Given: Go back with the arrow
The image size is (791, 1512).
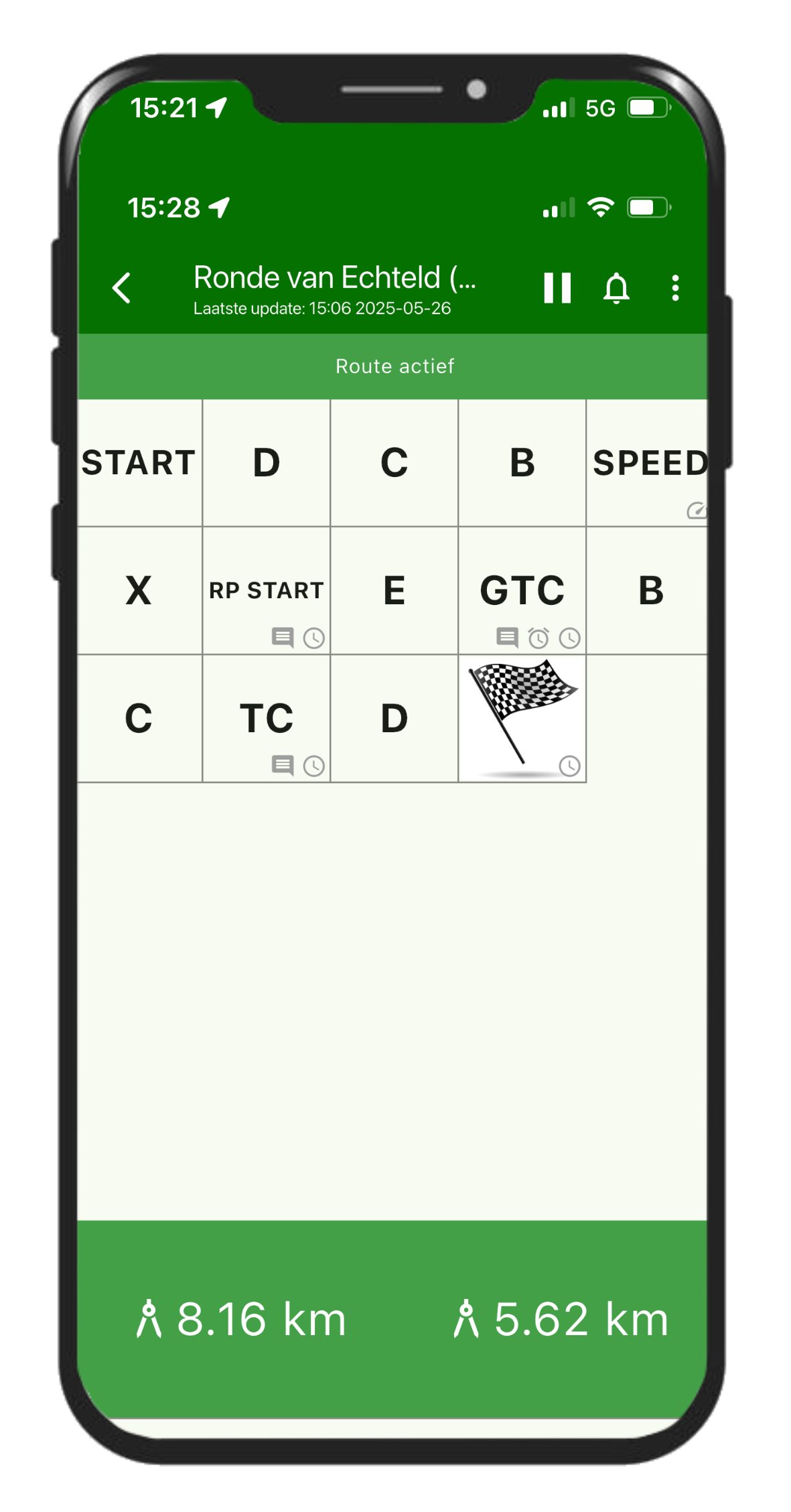Looking at the screenshot, I should [122, 288].
